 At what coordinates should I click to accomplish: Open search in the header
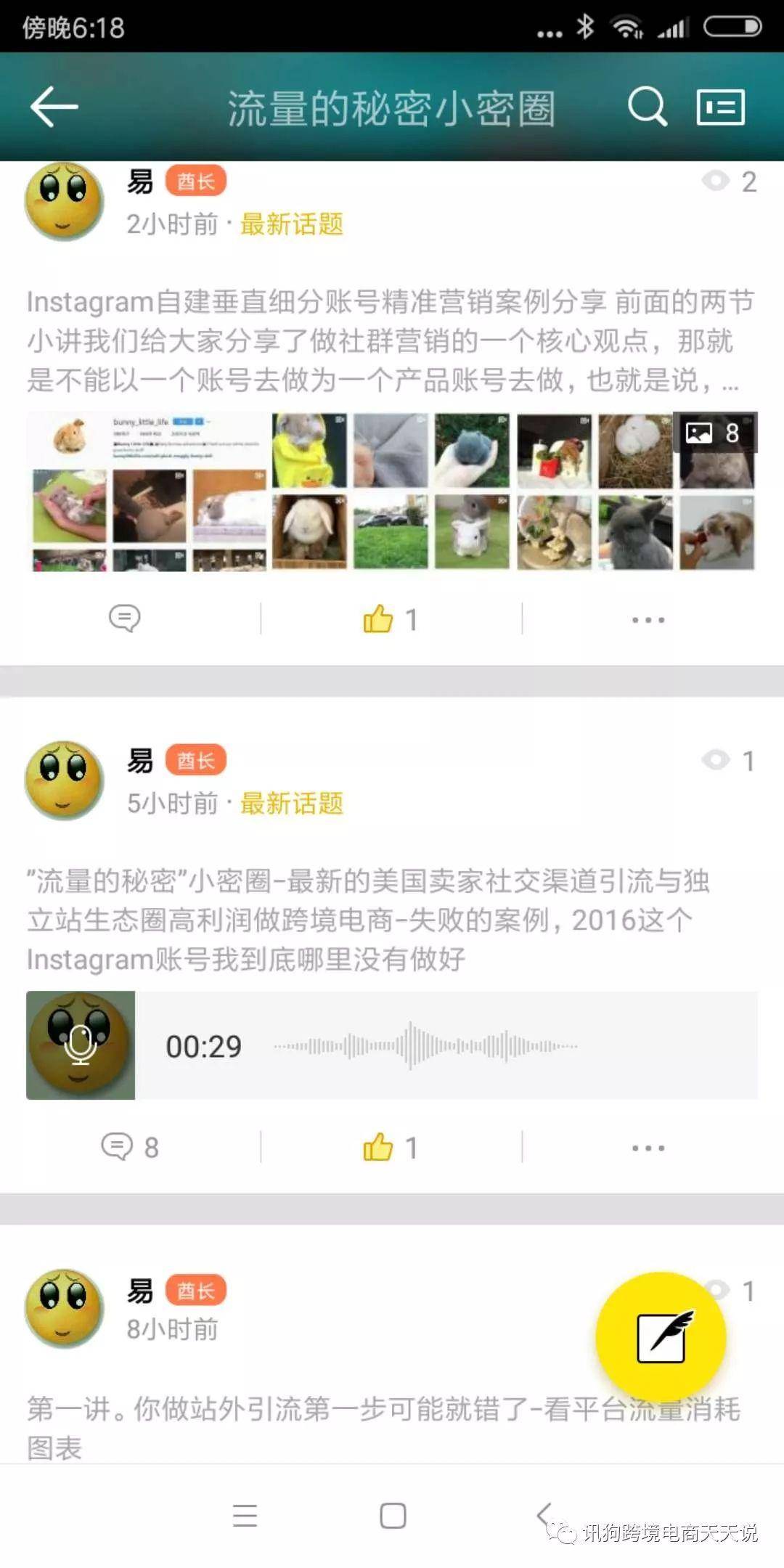[646, 107]
